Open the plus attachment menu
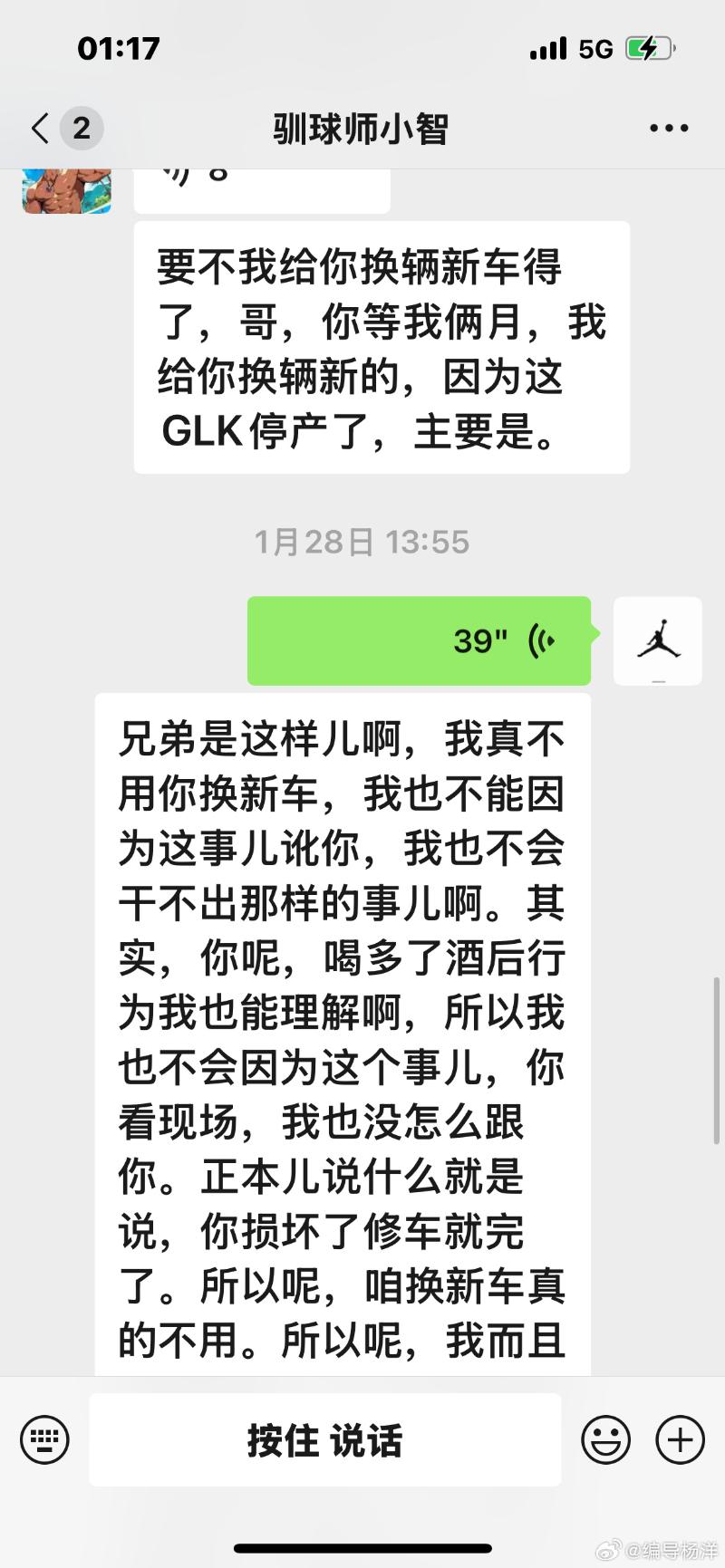 pyautogui.click(x=680, y=1439)
